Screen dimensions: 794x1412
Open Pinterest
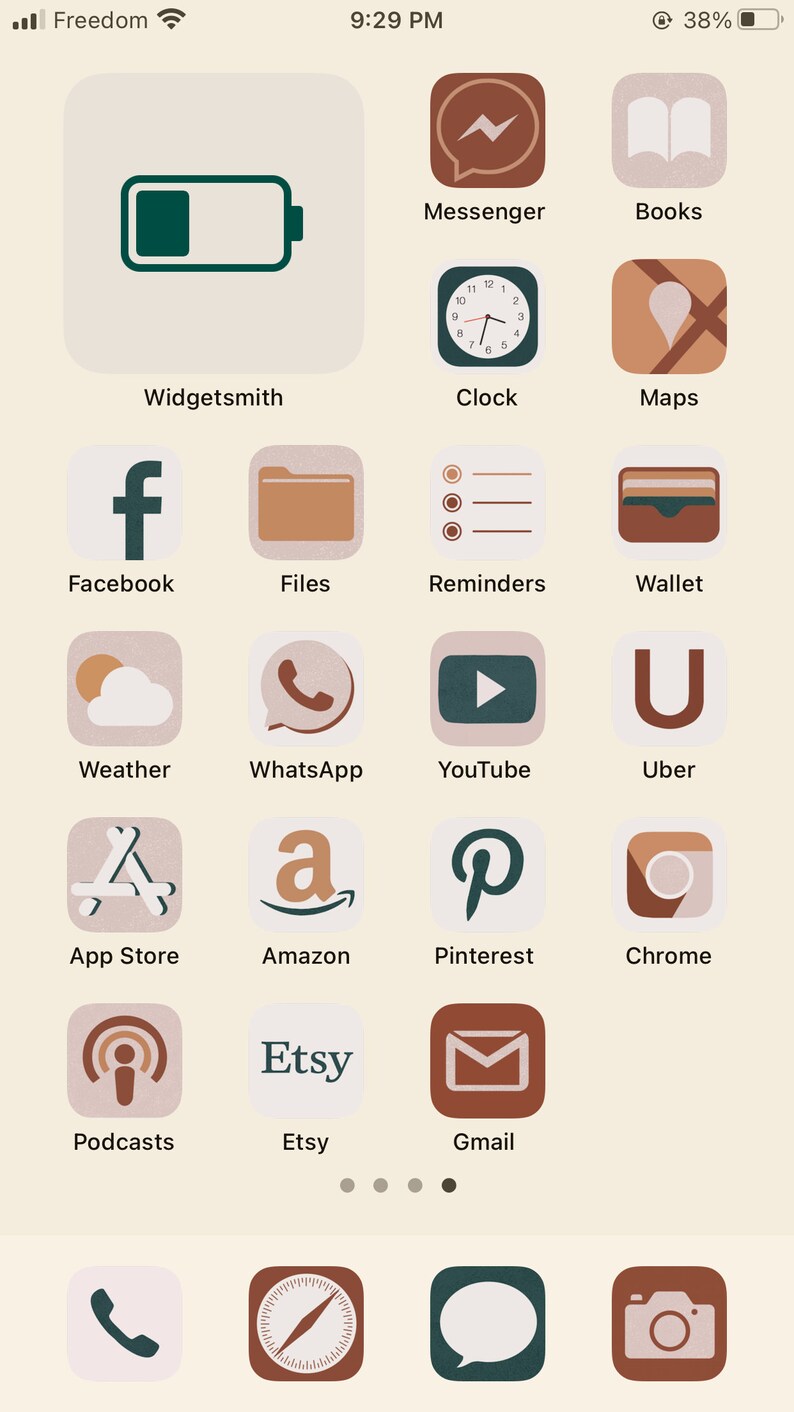pos(487,874)
